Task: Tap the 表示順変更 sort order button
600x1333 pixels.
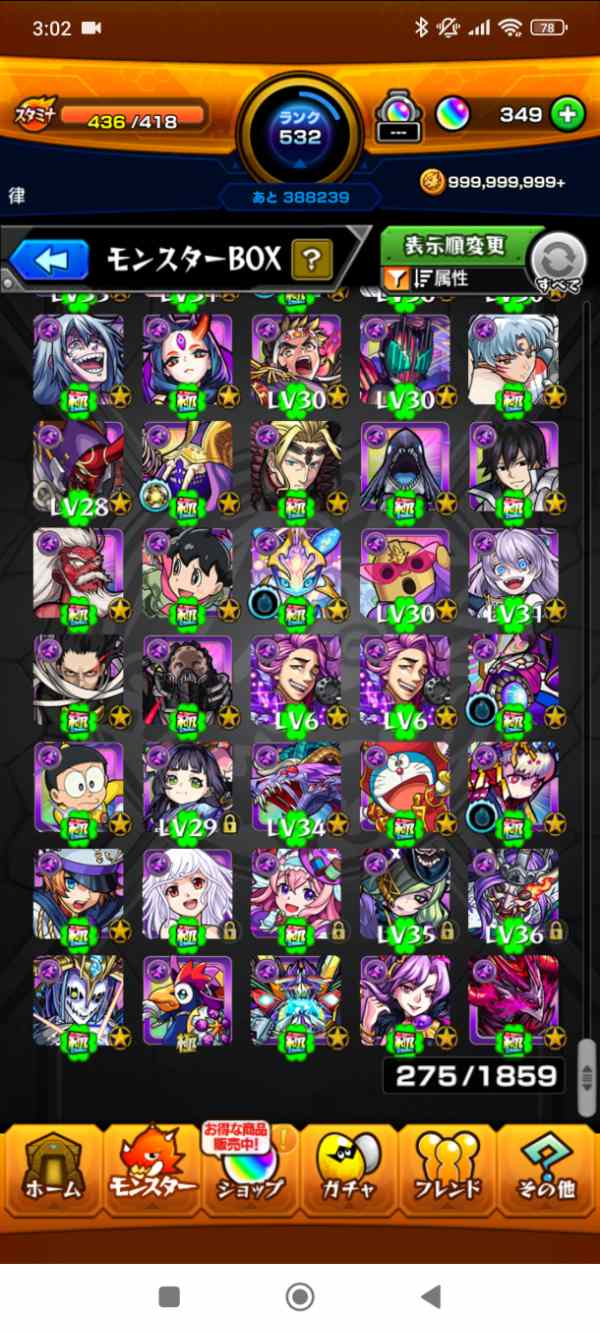Action: tap(456, 246)
